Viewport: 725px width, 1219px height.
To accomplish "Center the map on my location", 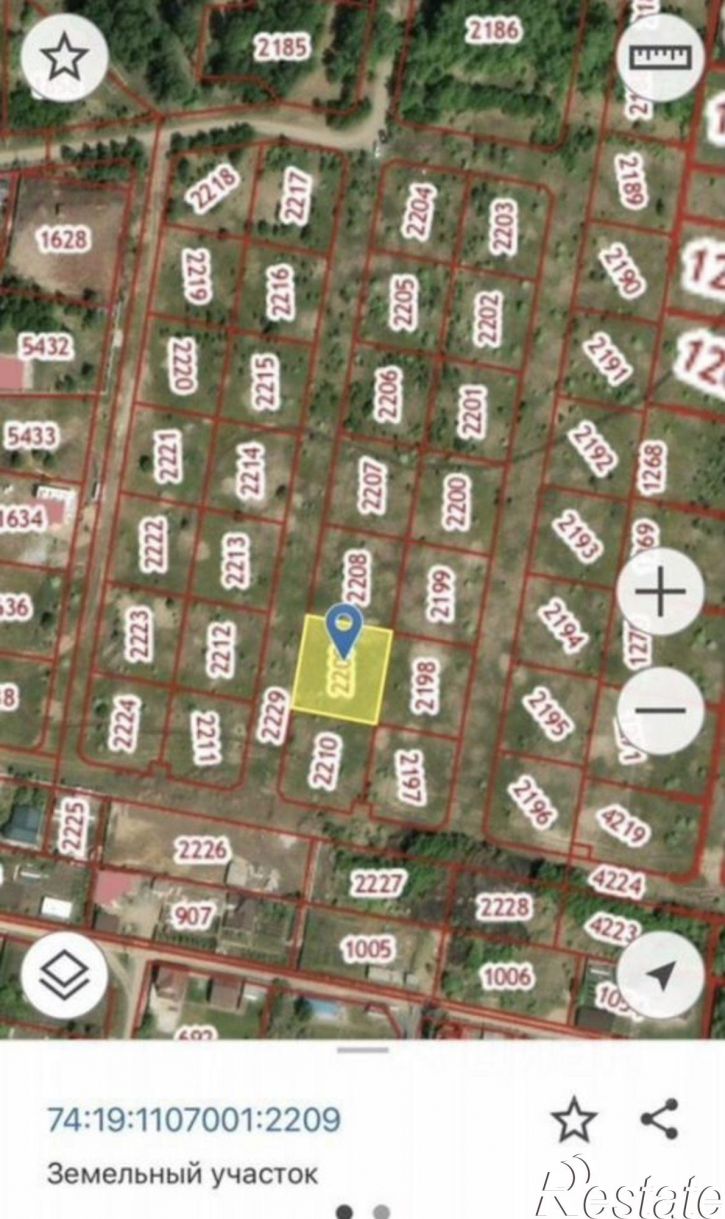I will [660, 975].
